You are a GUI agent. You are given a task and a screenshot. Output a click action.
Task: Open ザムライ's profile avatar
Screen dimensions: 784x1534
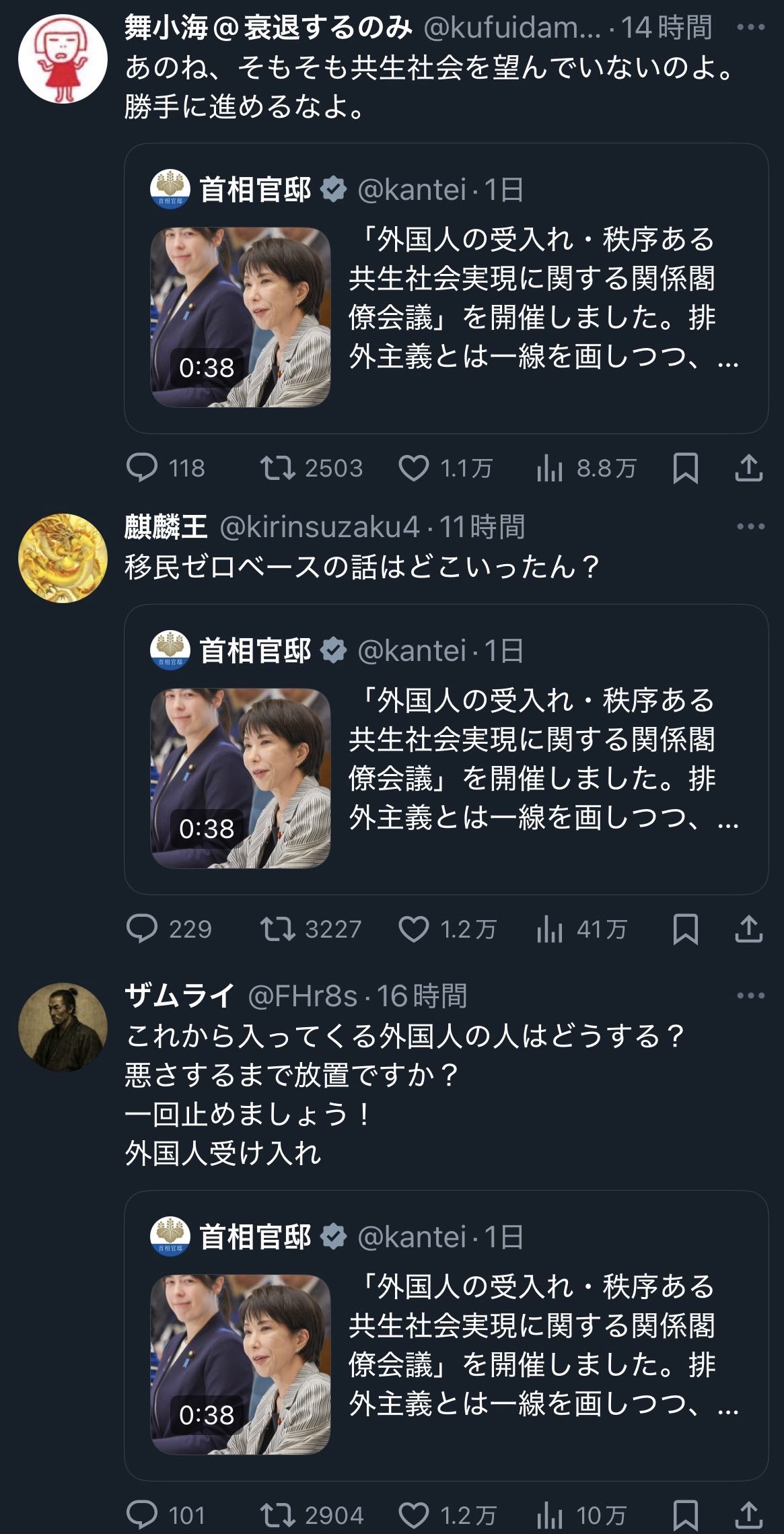[63, 1027]
